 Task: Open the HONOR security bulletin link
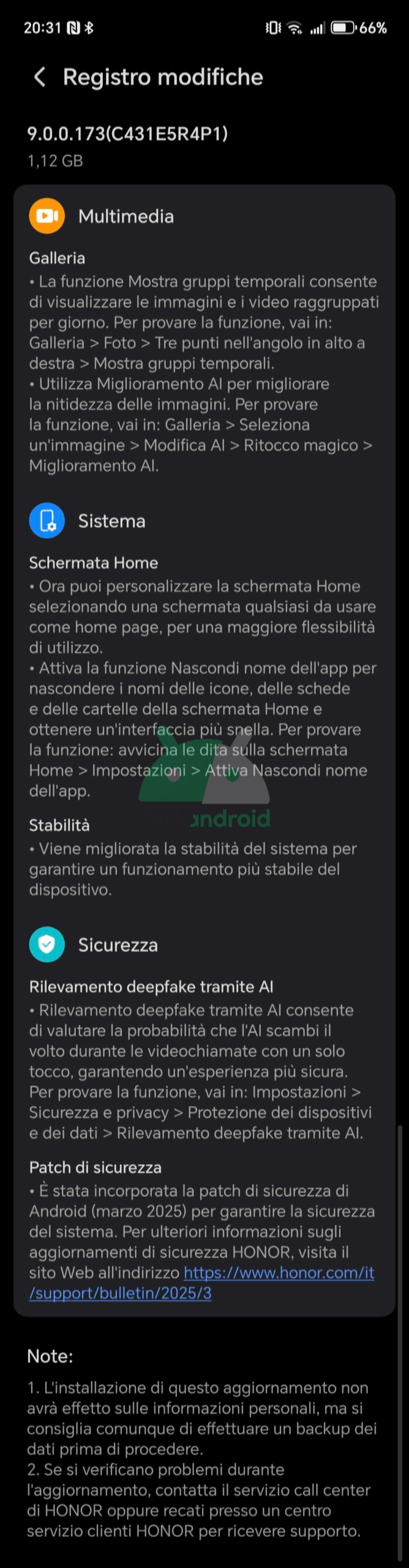[279, 1272]
